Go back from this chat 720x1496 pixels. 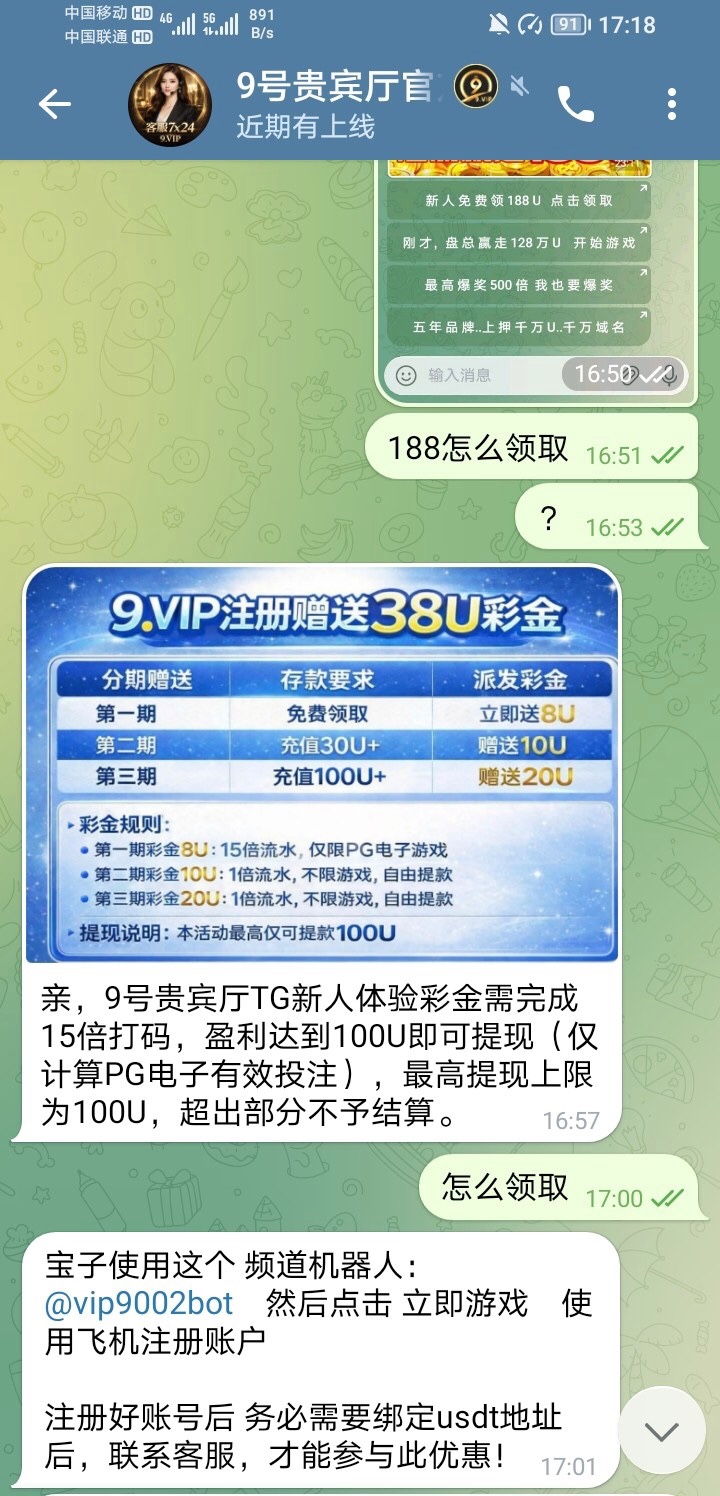tap(54, 104)
